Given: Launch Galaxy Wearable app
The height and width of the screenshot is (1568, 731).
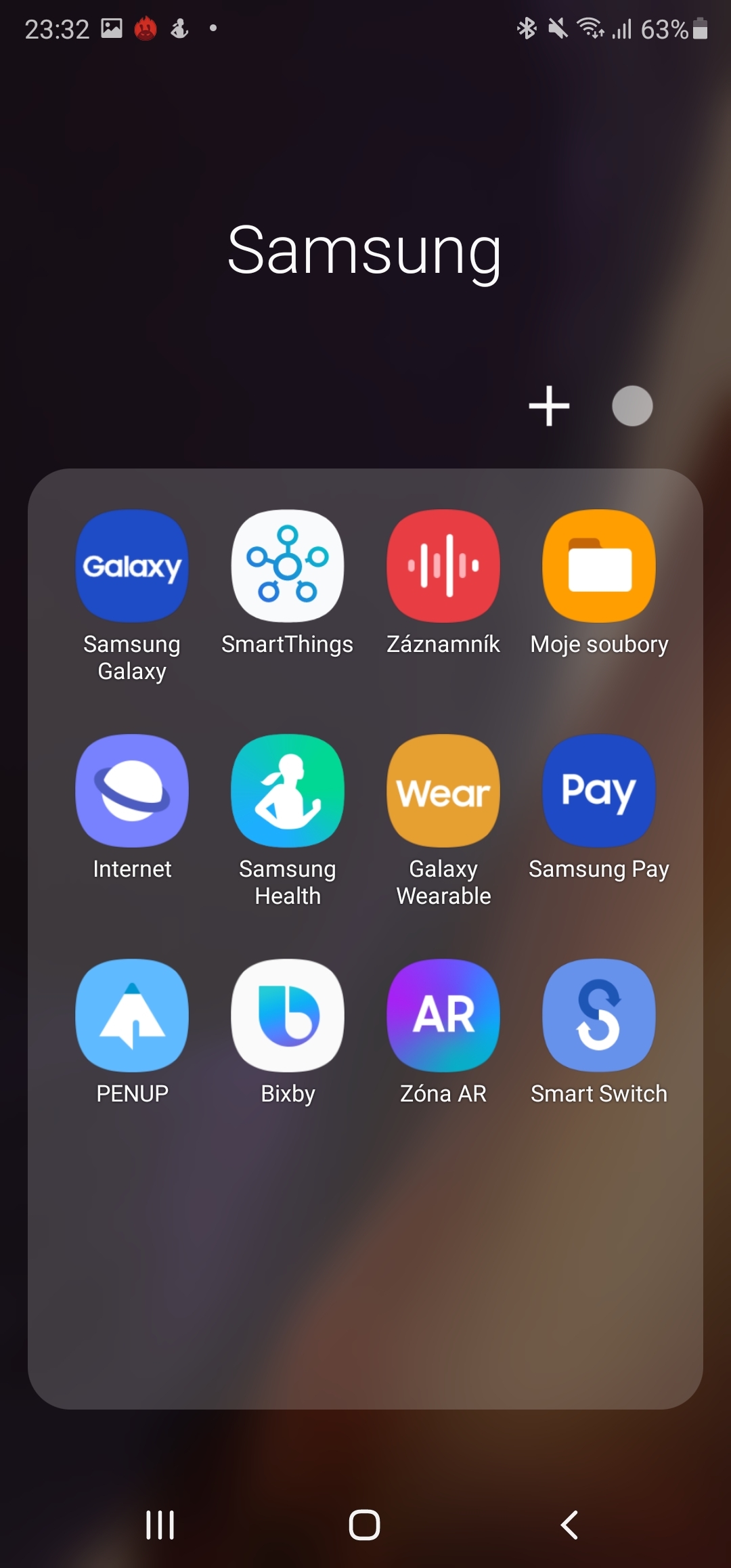Looking at the screenshot, I should pyautogui.click(x=443, y=791).
